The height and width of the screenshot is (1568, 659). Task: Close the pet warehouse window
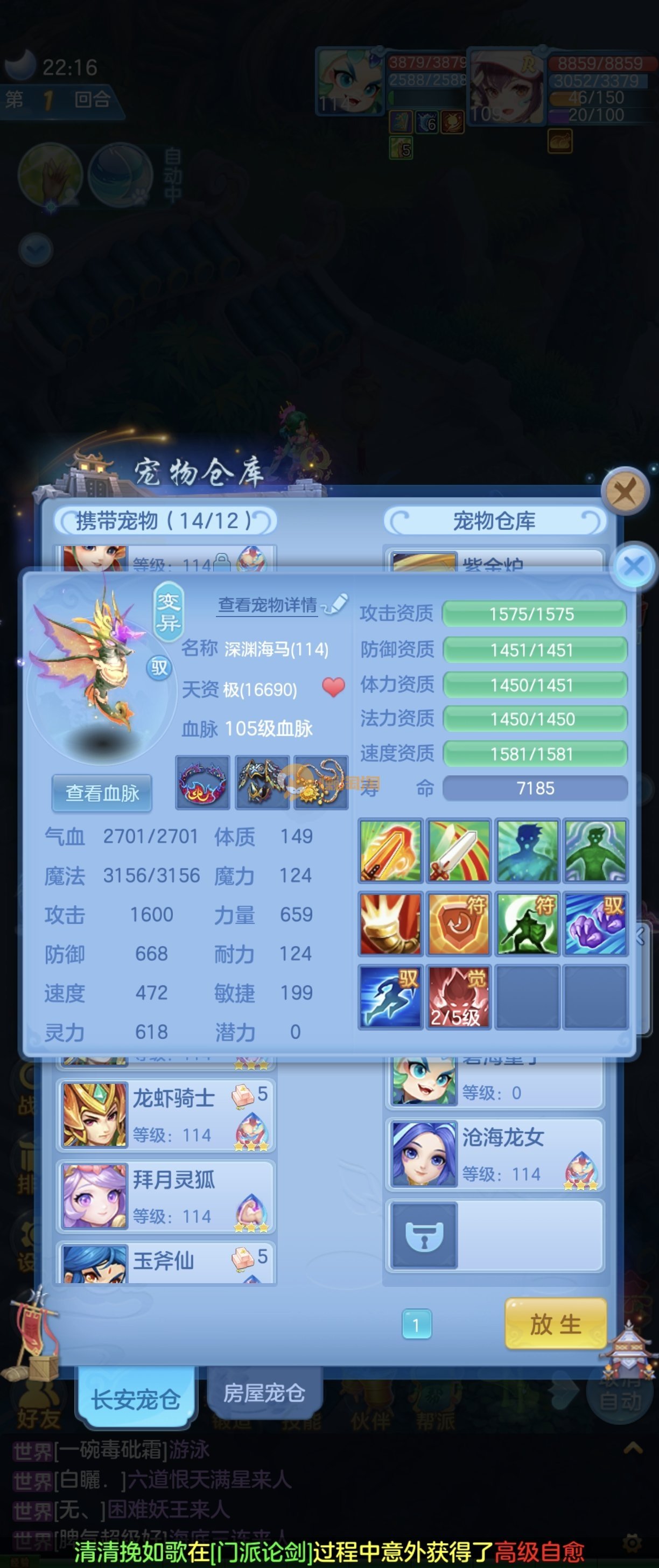(x=625, y=490)
